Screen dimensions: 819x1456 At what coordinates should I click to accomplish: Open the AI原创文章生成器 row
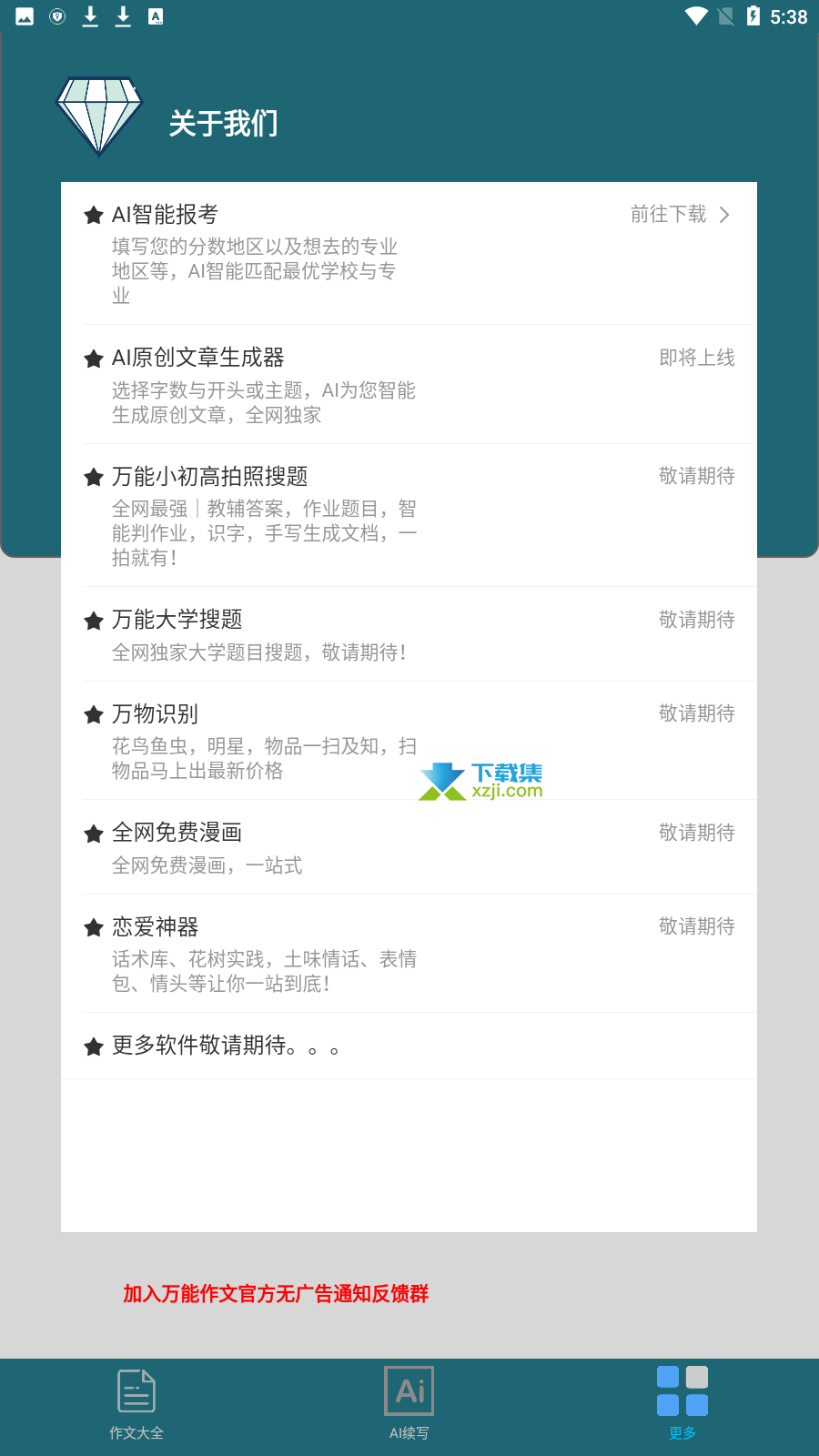(x=409, y=385)
